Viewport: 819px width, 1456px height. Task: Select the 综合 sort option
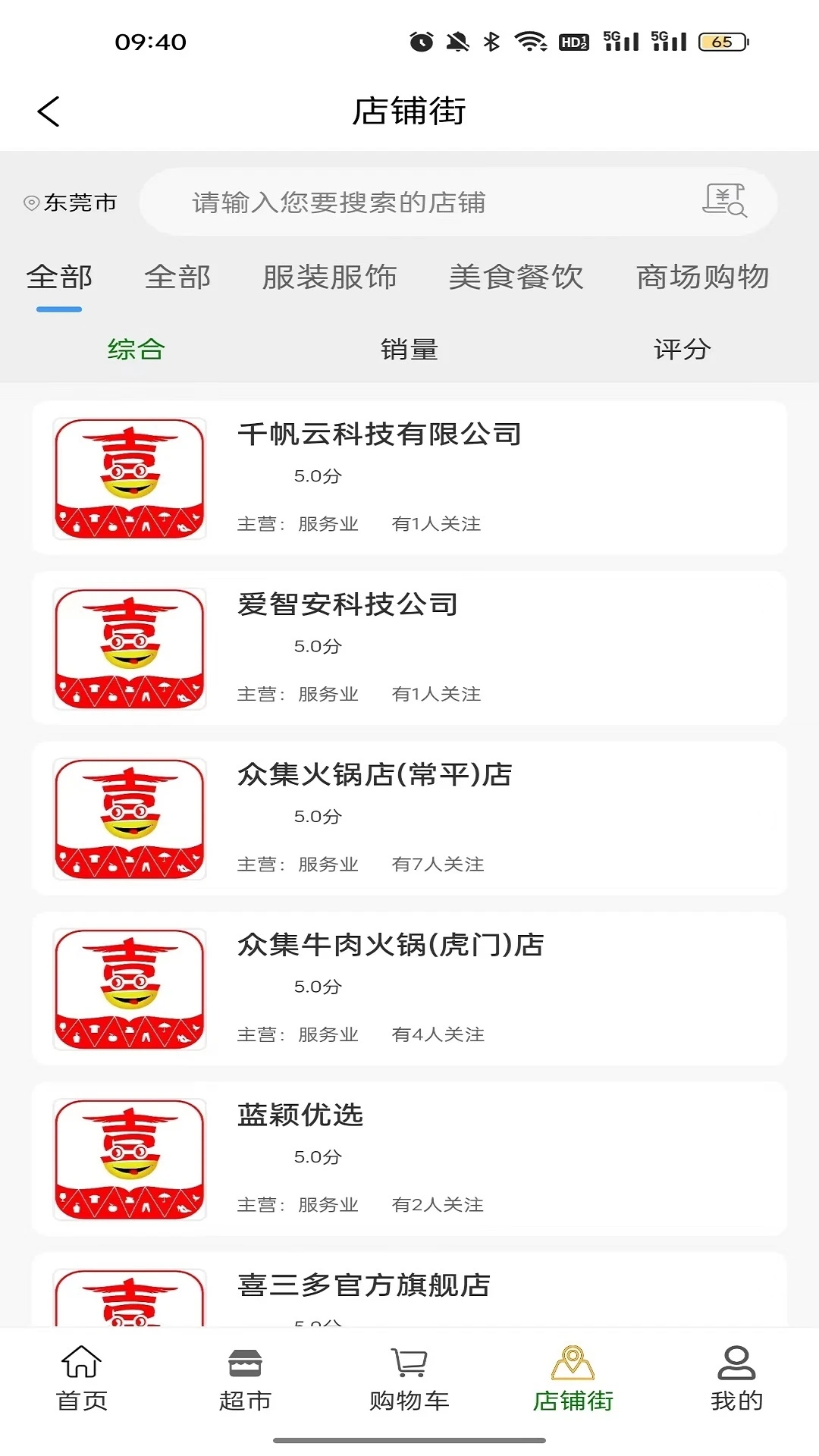click(x=136, y=348)
